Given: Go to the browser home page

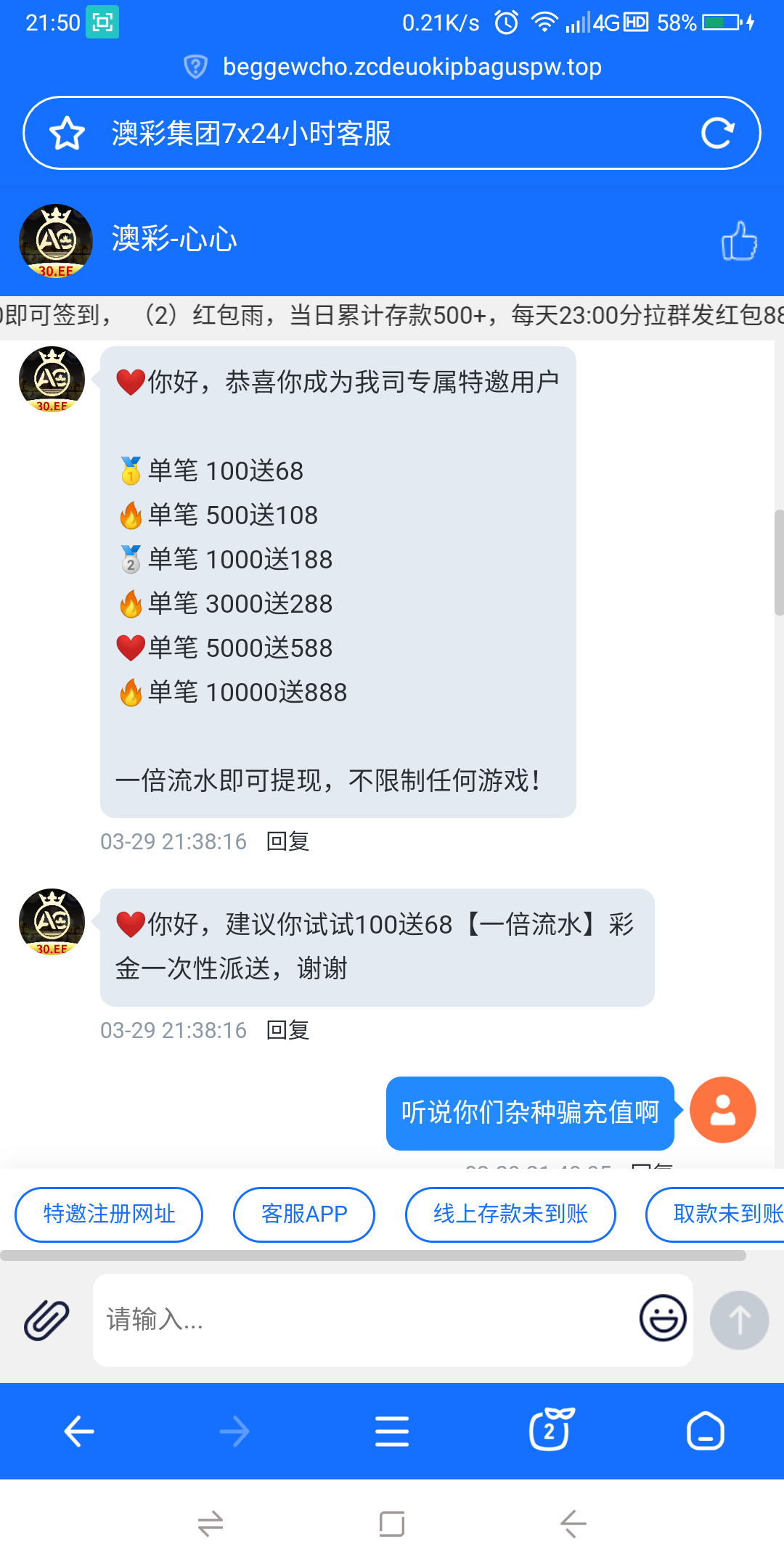Looking at the screenshot, I should [x=706, y=1432].
